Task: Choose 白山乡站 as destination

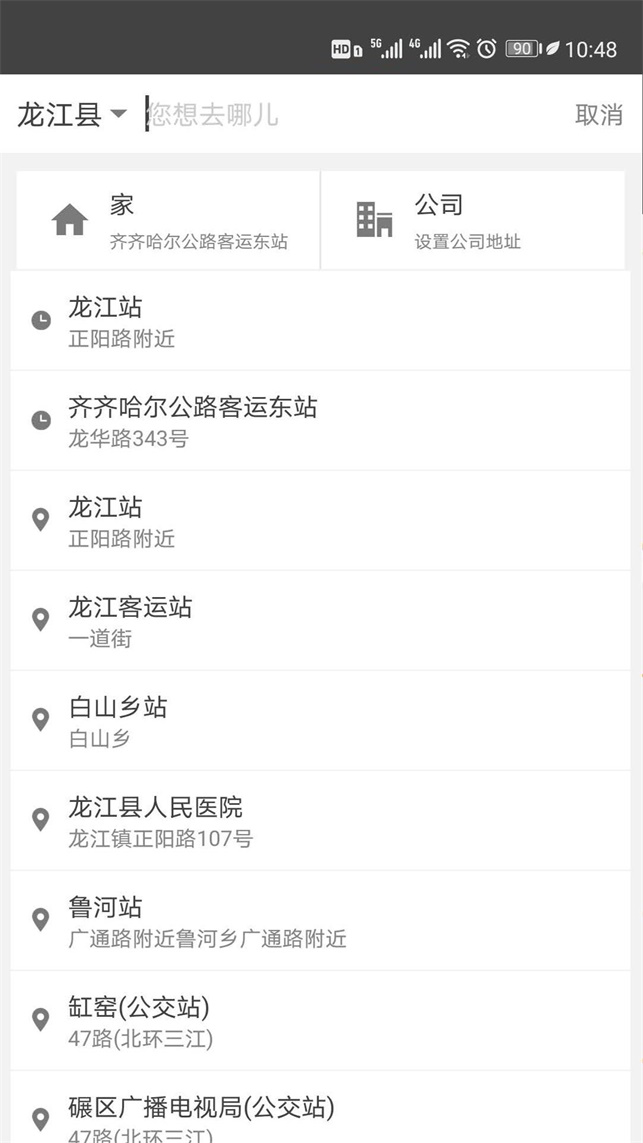Action: tap(321, 720)
